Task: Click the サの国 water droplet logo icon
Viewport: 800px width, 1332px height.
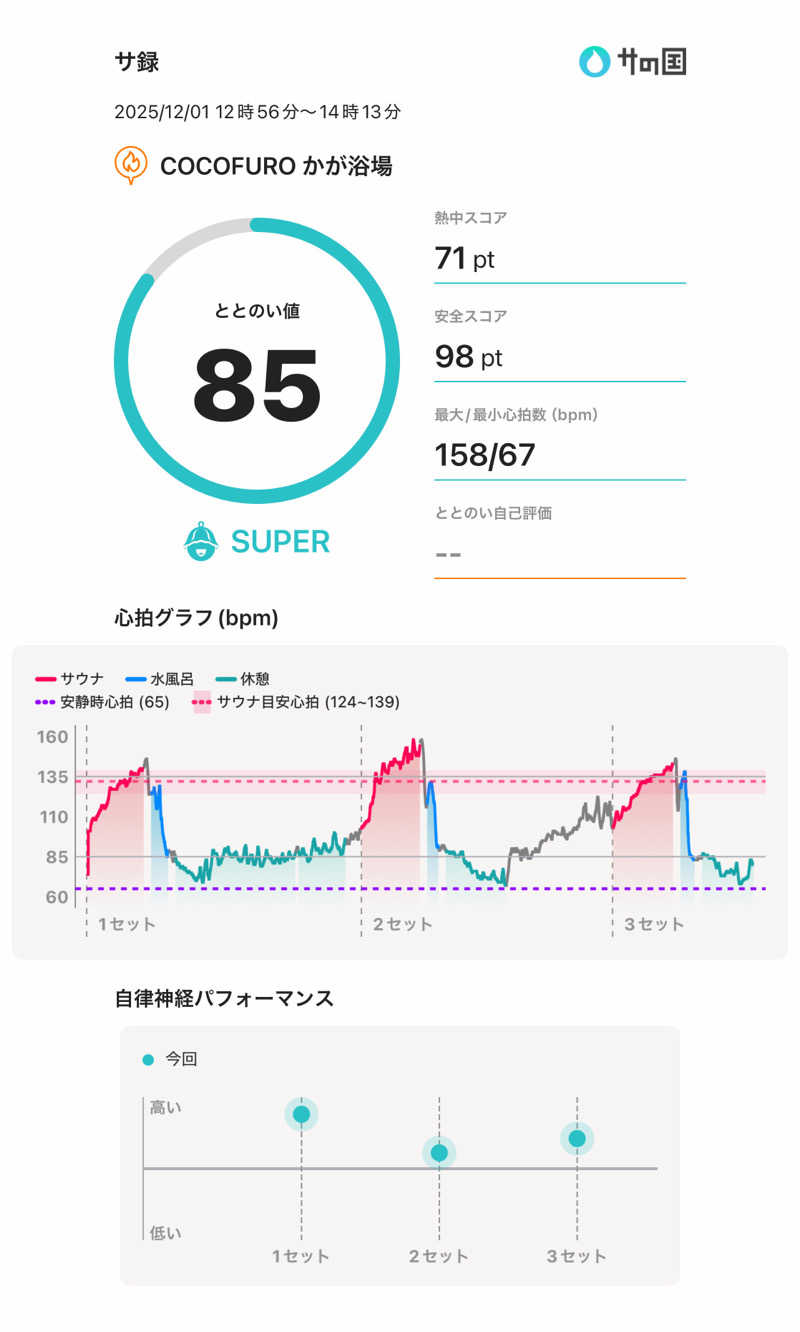Action: [x=594, y=63]
